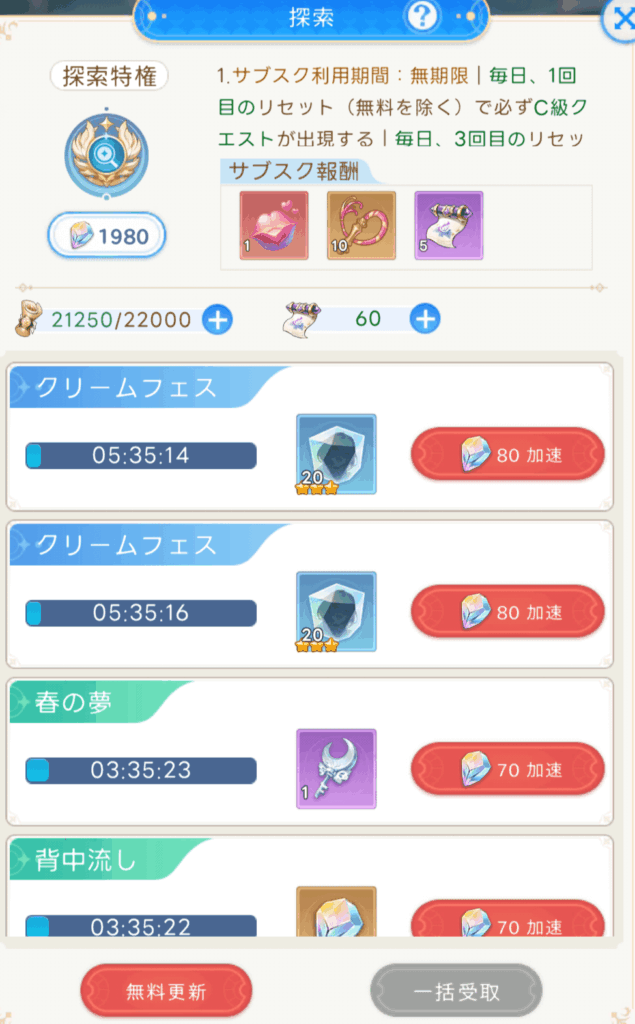The width and height of the screenshot is (635, 1024).
Task: View the scroll reward item x5
Action: (x=448, y=226)
